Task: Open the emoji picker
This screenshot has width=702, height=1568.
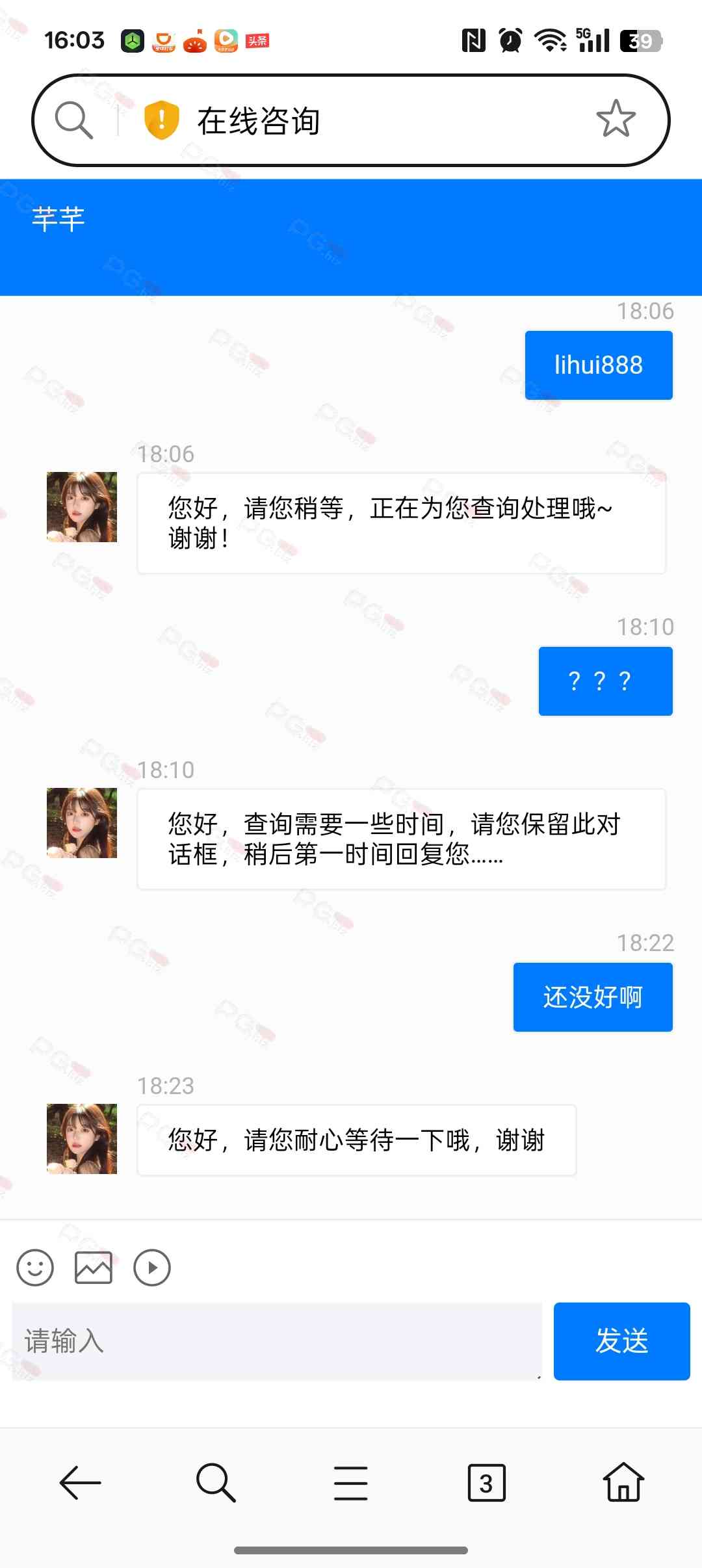Action: click(x=35, y=1268)
